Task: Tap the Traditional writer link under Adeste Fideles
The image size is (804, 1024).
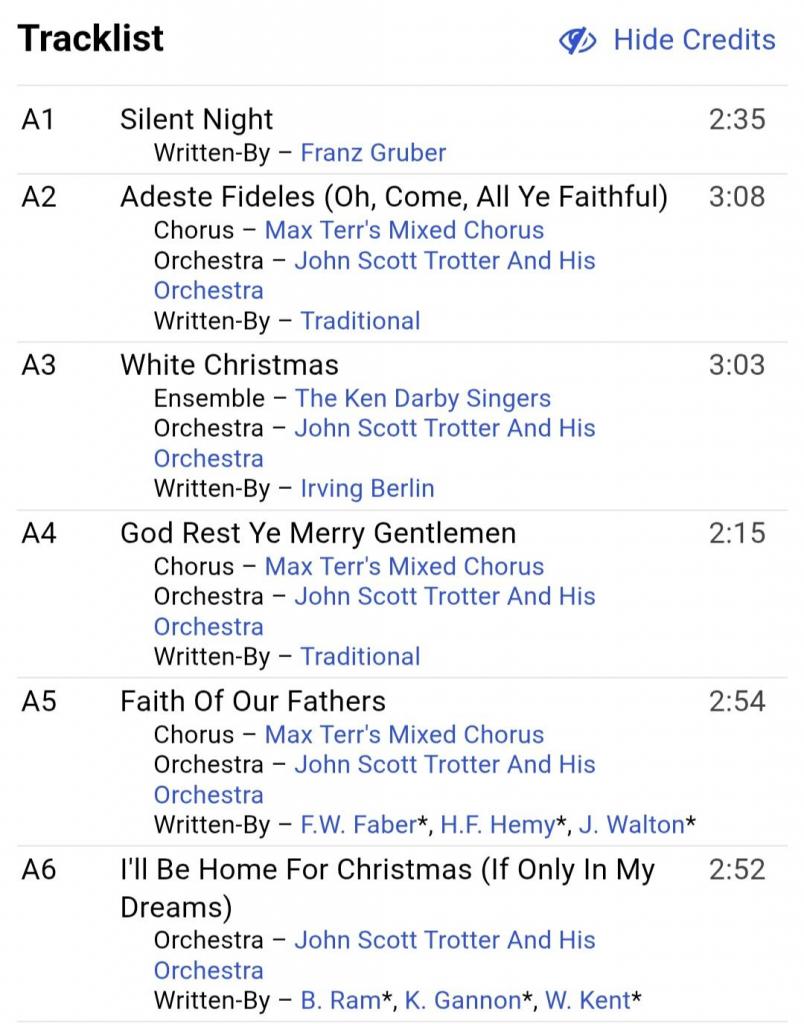Action: [x=360, y=321]
